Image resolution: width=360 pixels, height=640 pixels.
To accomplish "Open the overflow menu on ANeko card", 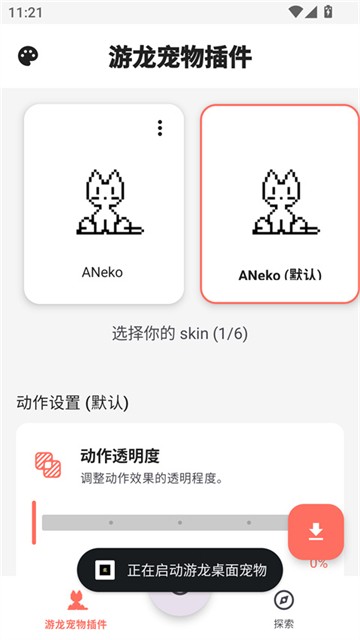I will 160,128.
